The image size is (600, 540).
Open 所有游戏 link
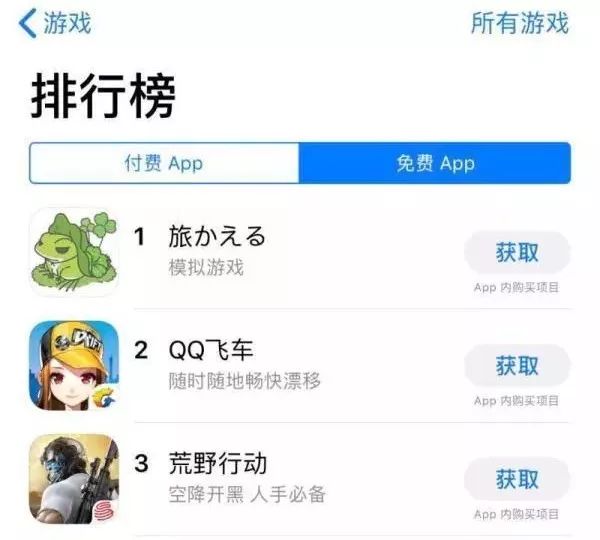tap(519, 24)
